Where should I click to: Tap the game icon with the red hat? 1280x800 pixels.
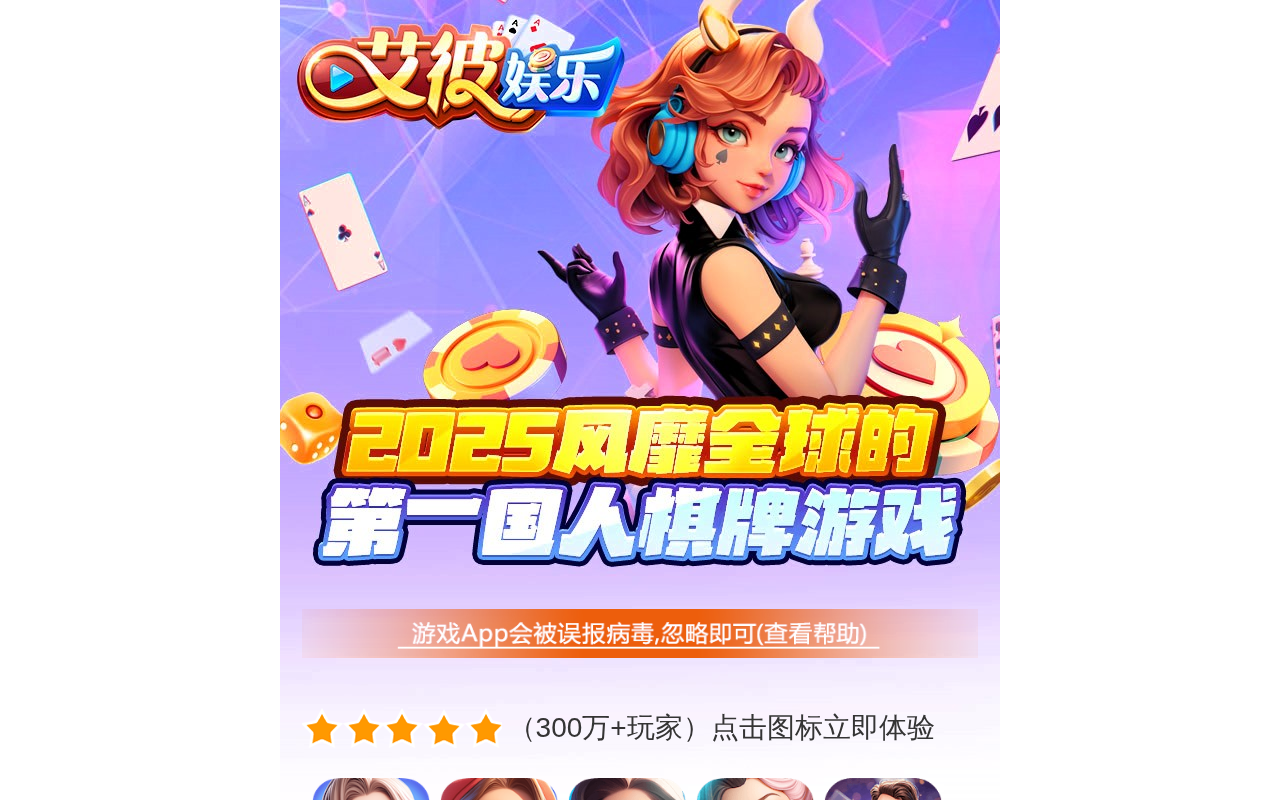coord(499,789)
